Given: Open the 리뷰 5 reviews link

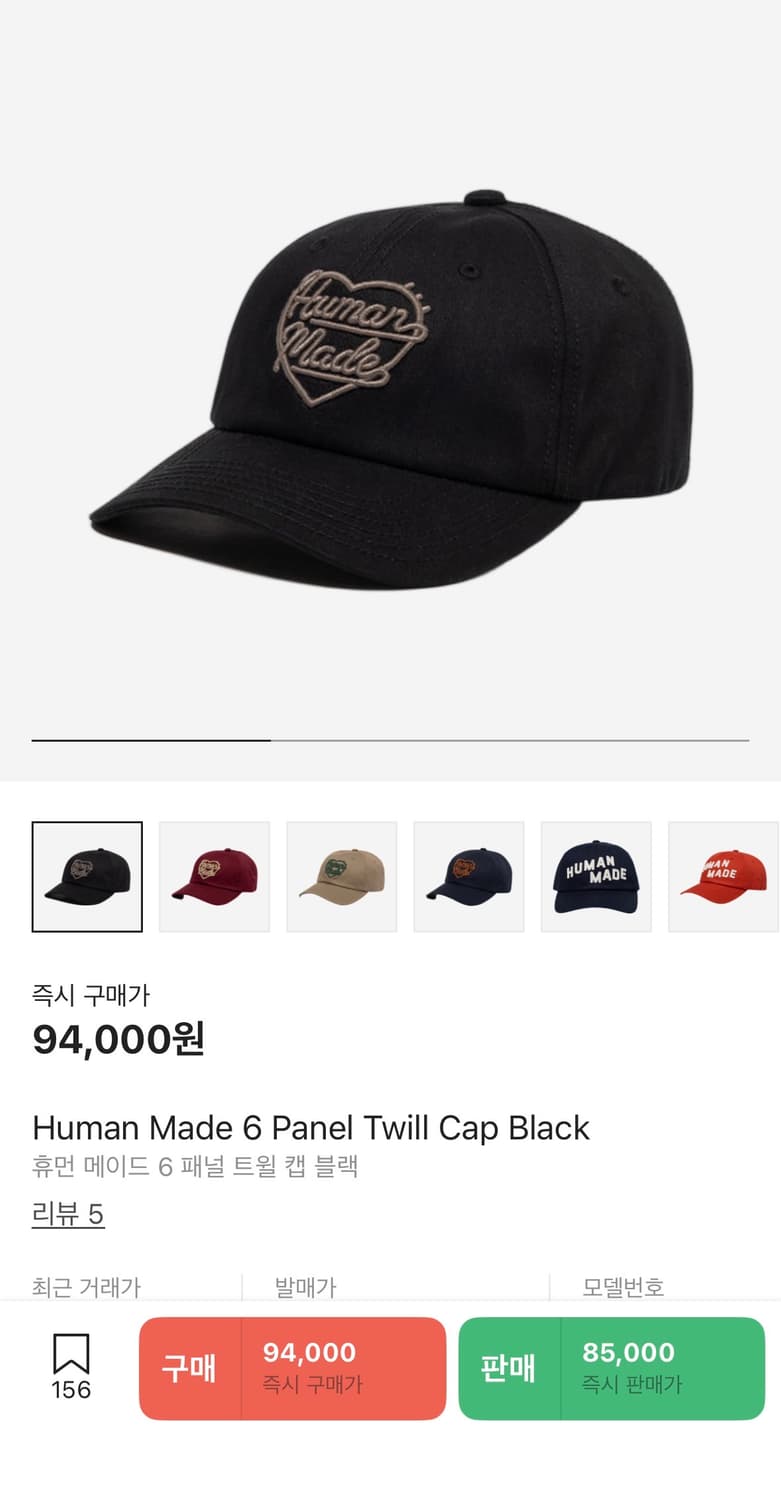Looking at the screenshot, I should point(69,1214).
